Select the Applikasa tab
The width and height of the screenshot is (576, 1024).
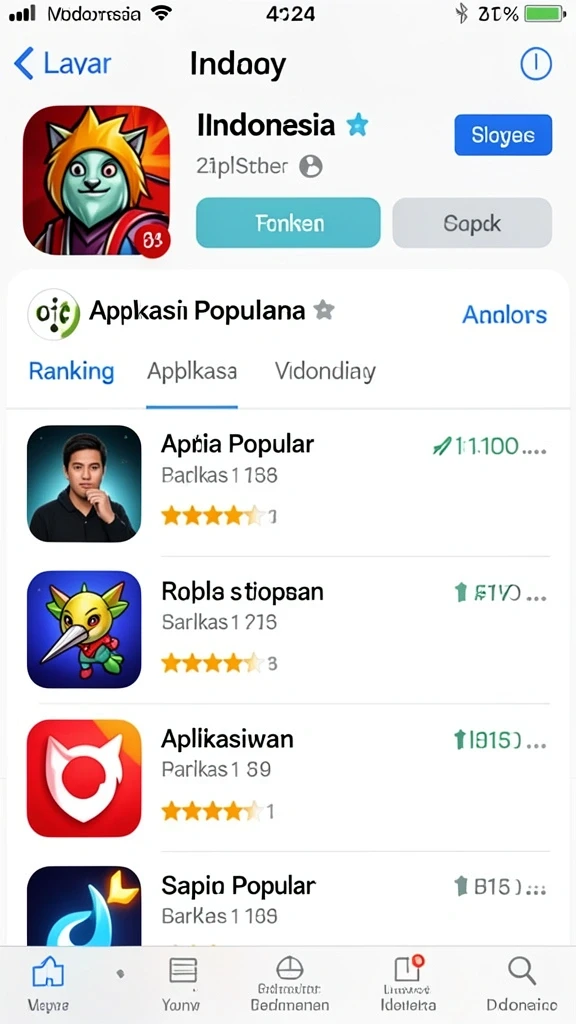pos(192,372)
